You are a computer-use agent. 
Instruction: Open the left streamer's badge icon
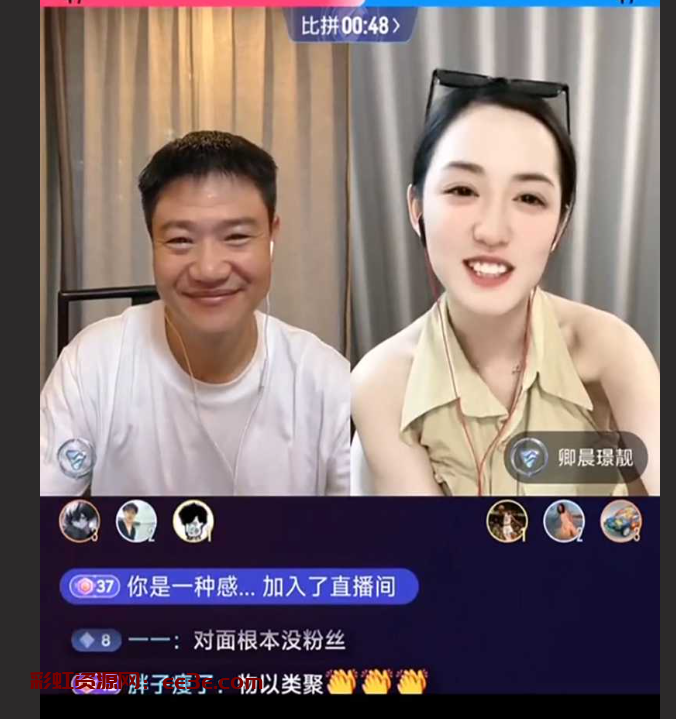coord(76,458)
